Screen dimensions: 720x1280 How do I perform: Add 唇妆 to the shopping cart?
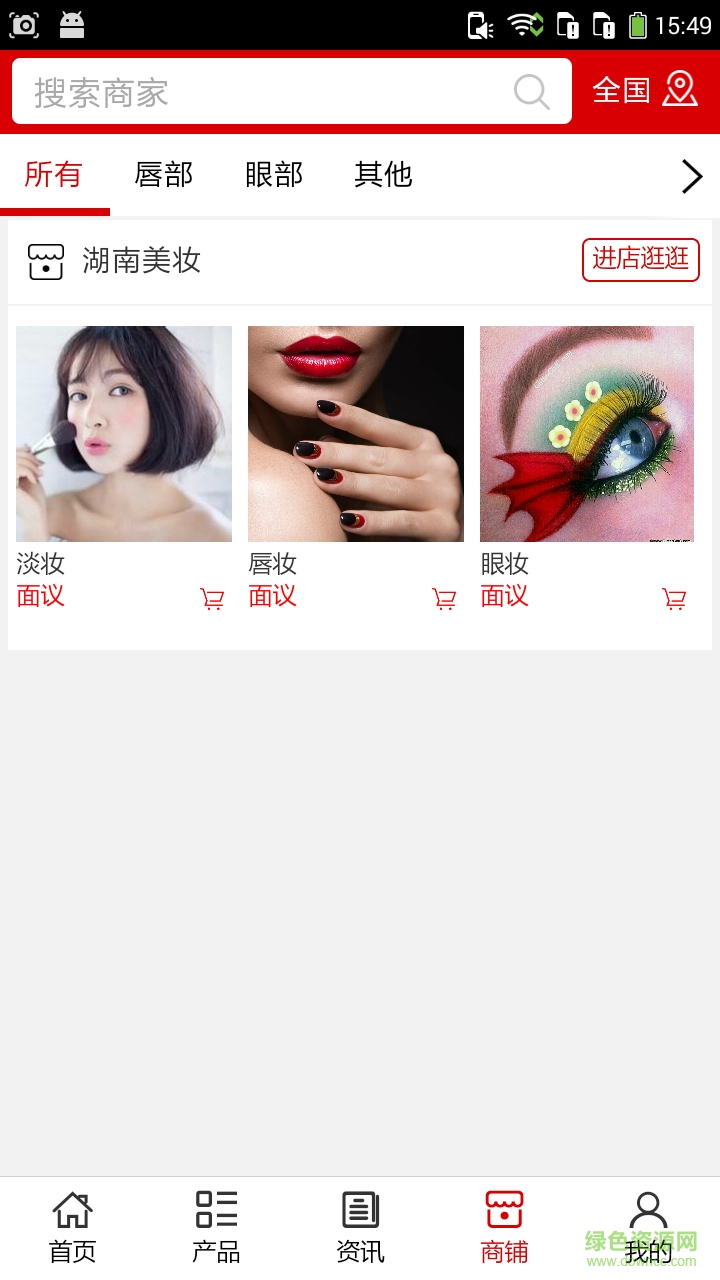click(x=444, y=599)
